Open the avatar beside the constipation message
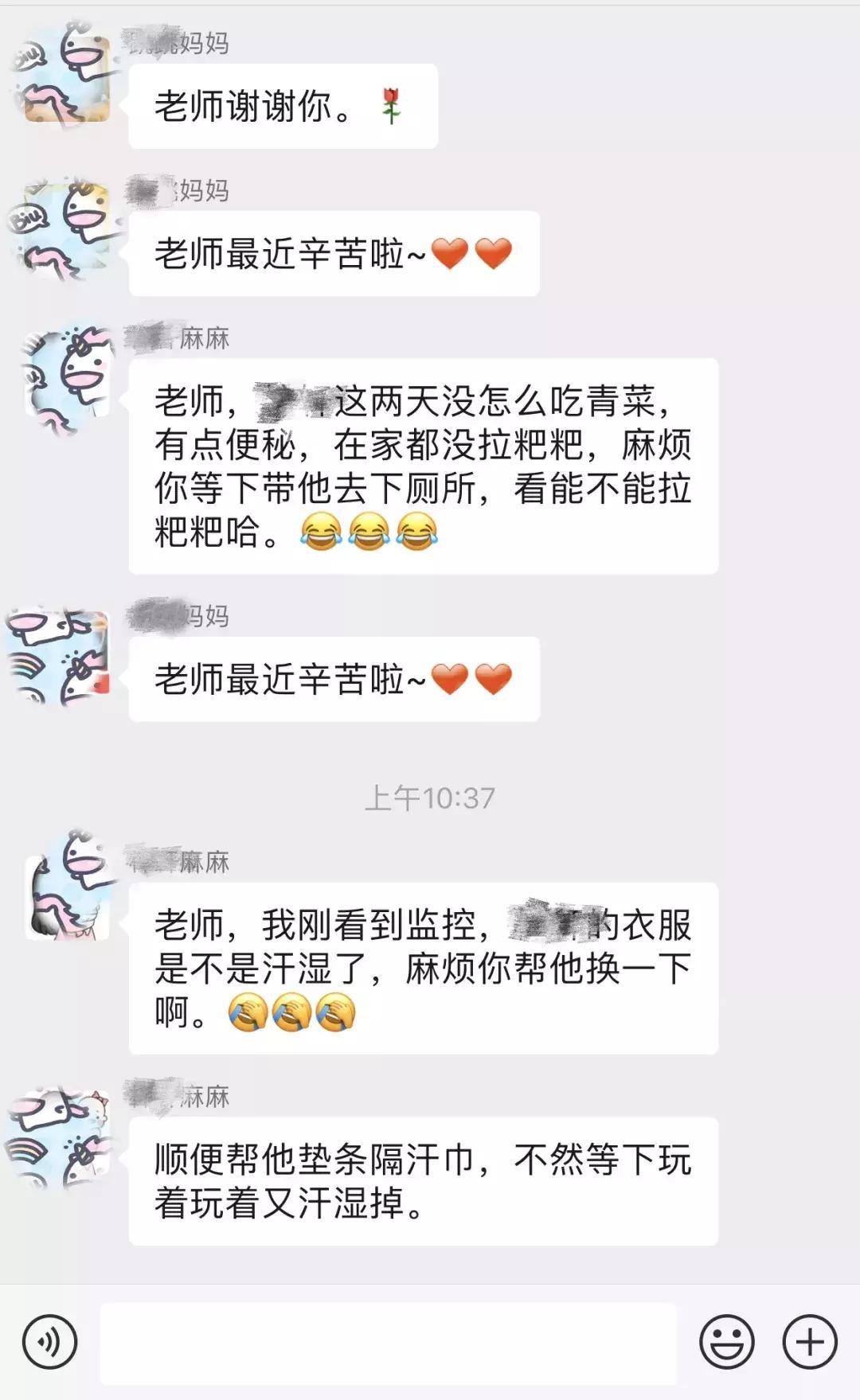Viewport: 860px width, 1400px height. (68, 374)
